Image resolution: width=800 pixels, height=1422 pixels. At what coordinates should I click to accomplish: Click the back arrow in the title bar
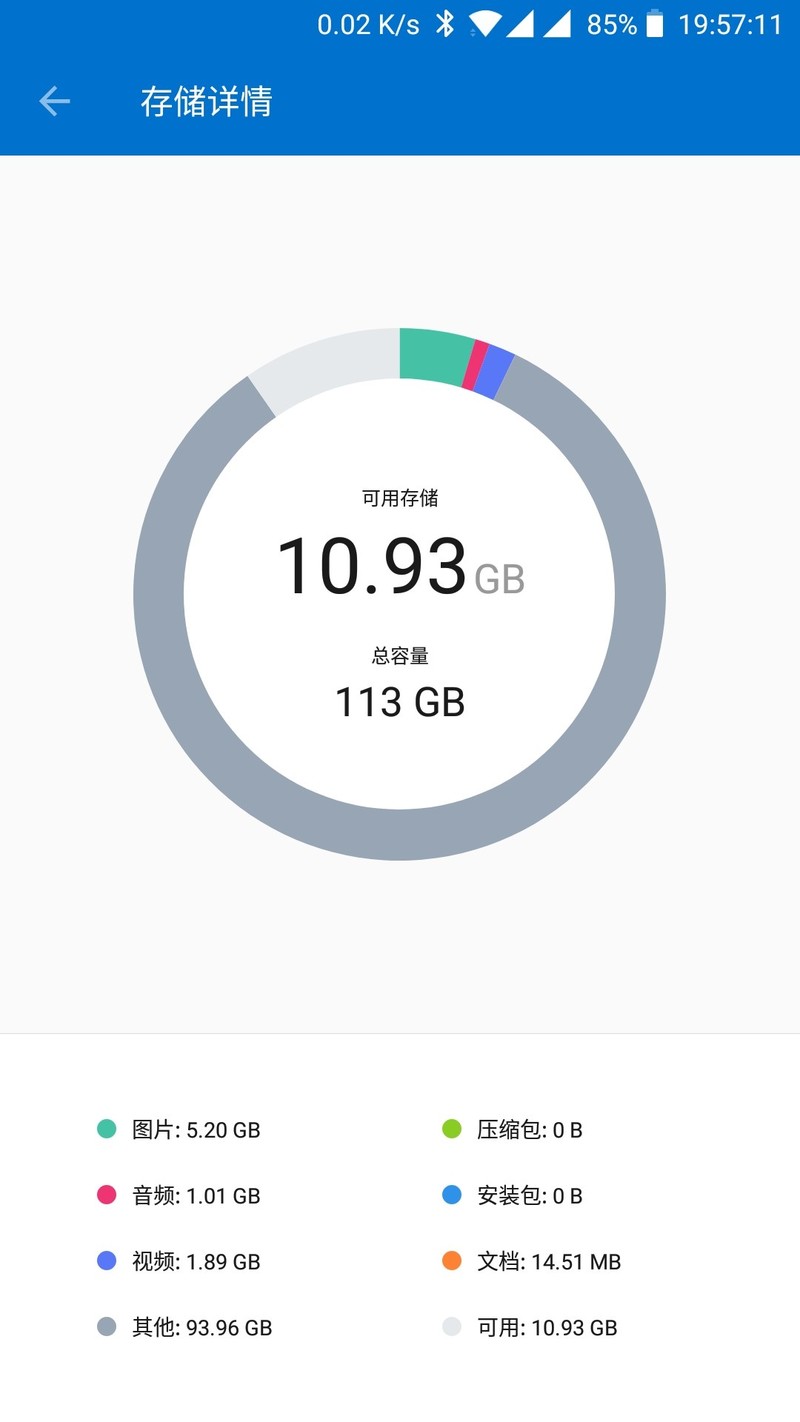click(x=55, y=101)
